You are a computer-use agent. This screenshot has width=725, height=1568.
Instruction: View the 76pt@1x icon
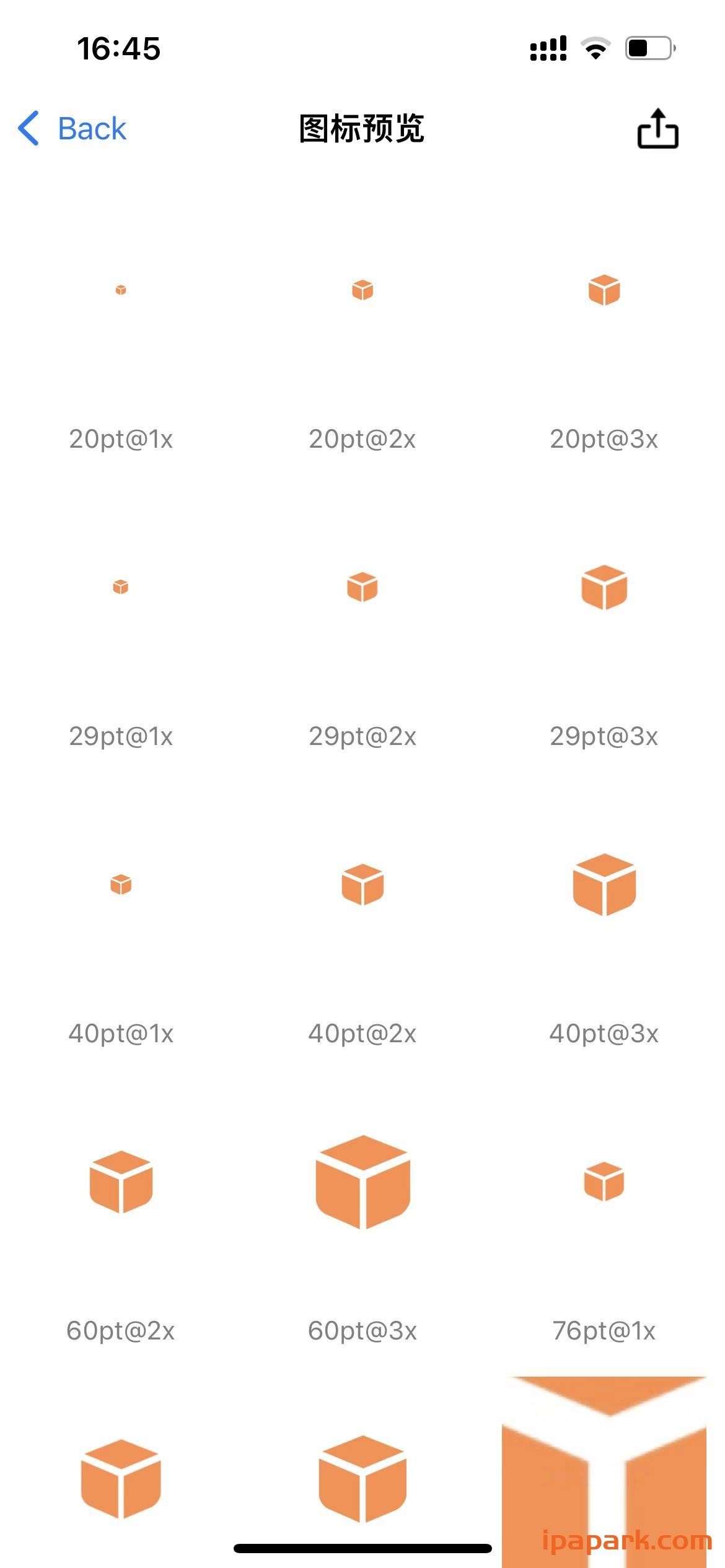[x=604, y=1182]
